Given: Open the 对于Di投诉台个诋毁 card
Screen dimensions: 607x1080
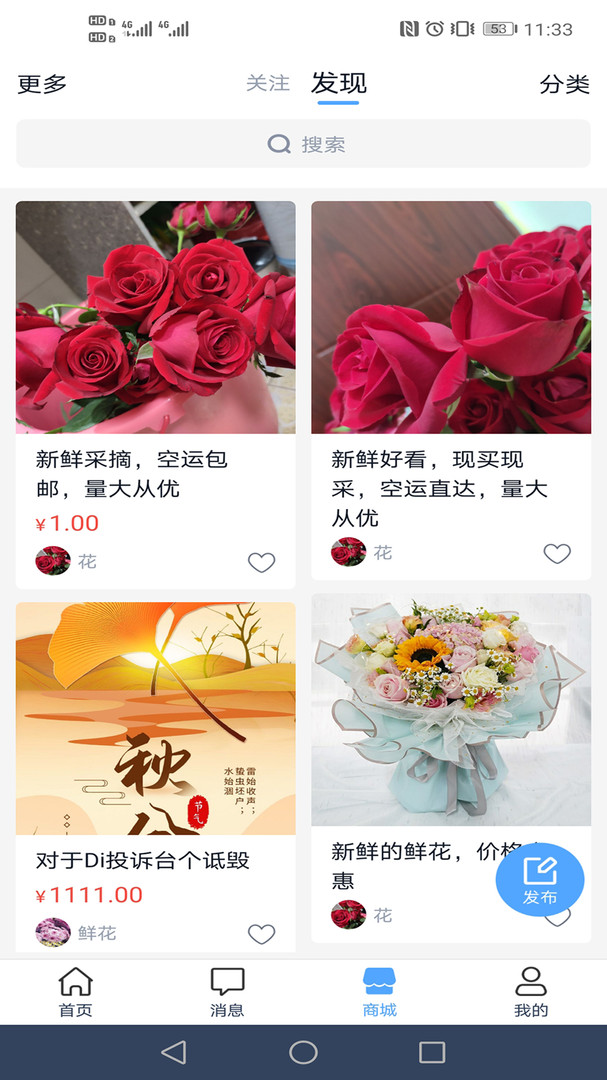Looking at the screenshot, I should click(x=155, y=718).
